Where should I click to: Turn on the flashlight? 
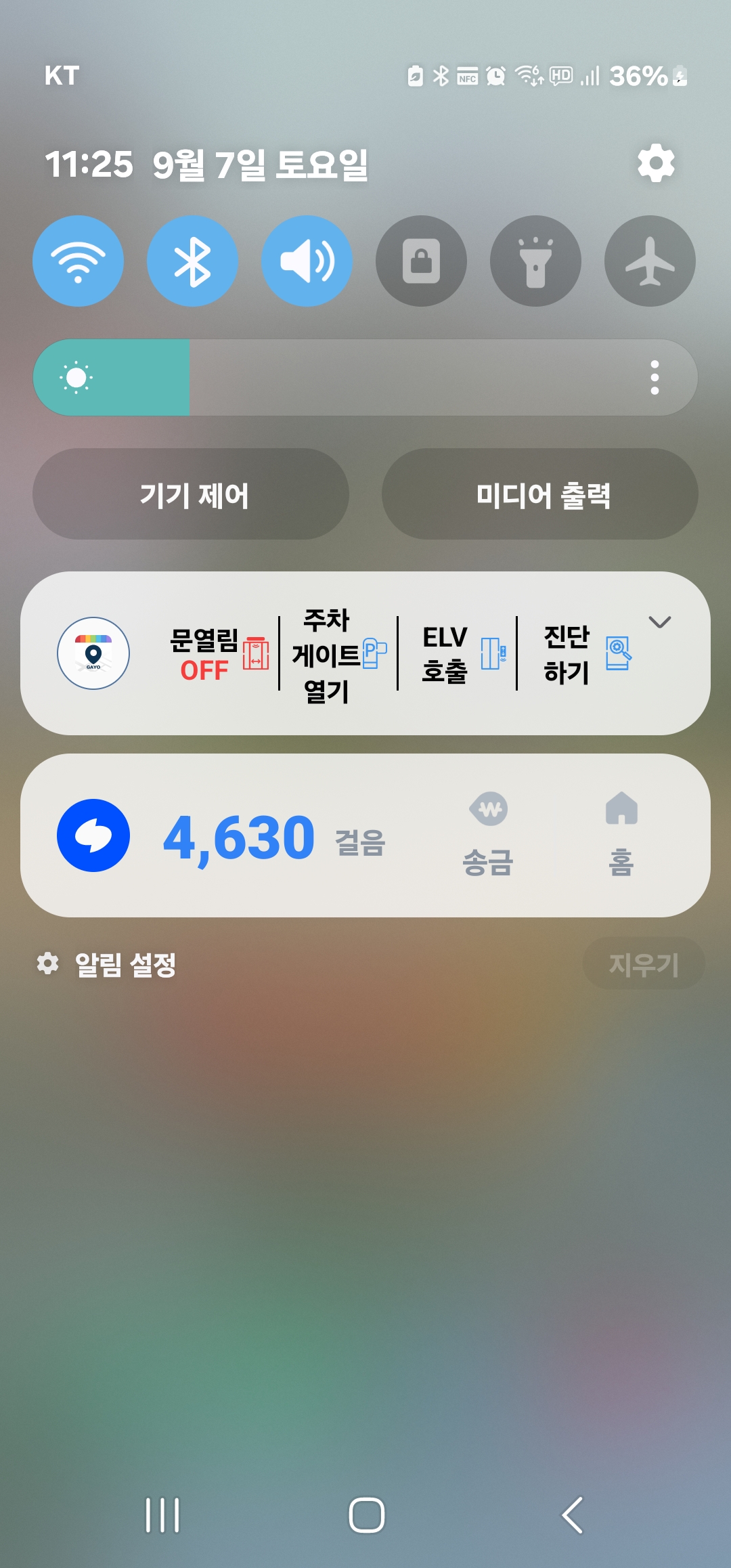coord(535,261)
